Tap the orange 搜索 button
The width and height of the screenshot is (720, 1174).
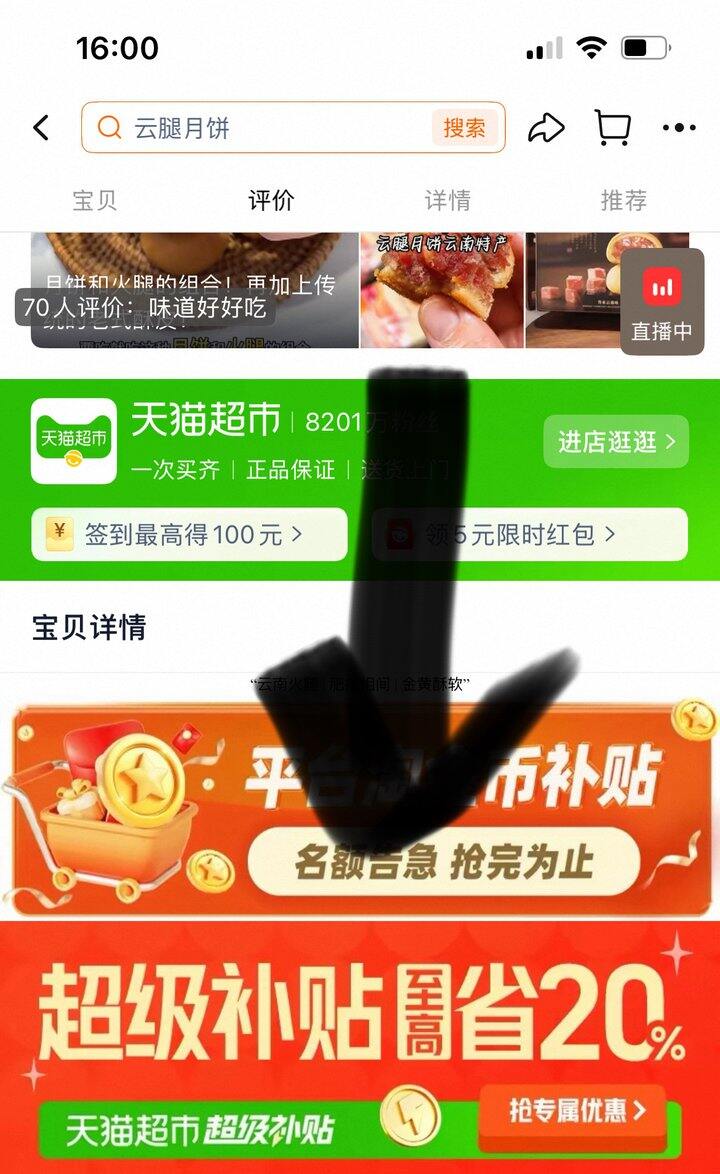tap(464, 127)
